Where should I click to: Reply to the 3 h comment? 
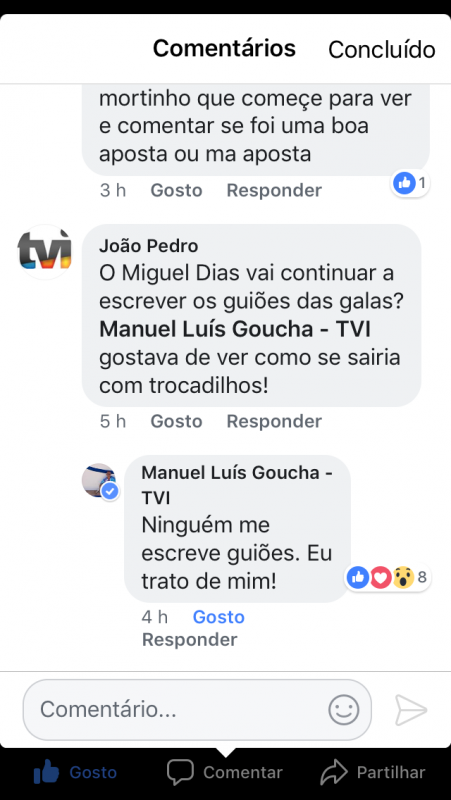274,190
